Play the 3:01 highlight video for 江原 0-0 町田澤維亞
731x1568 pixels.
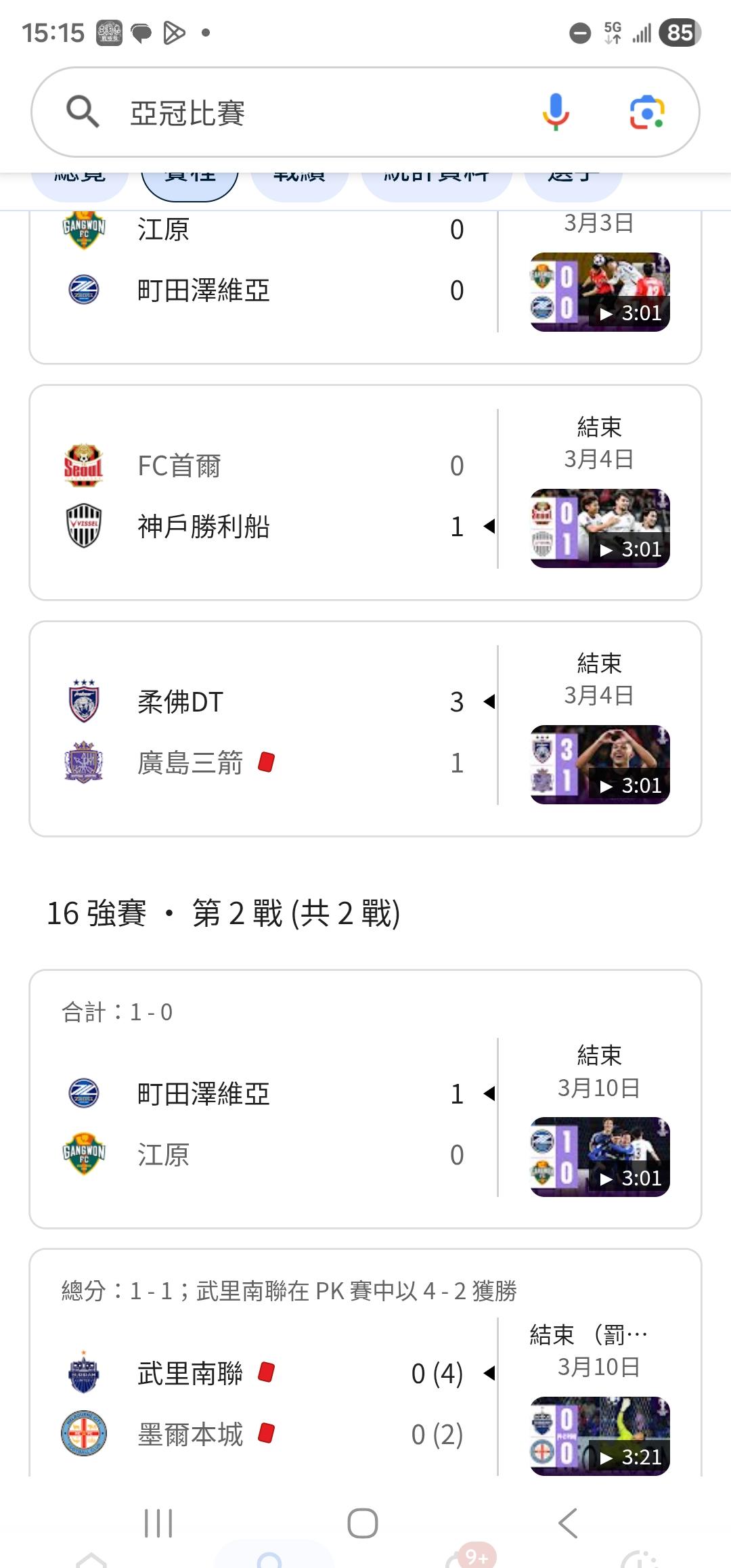pos(600,292)
